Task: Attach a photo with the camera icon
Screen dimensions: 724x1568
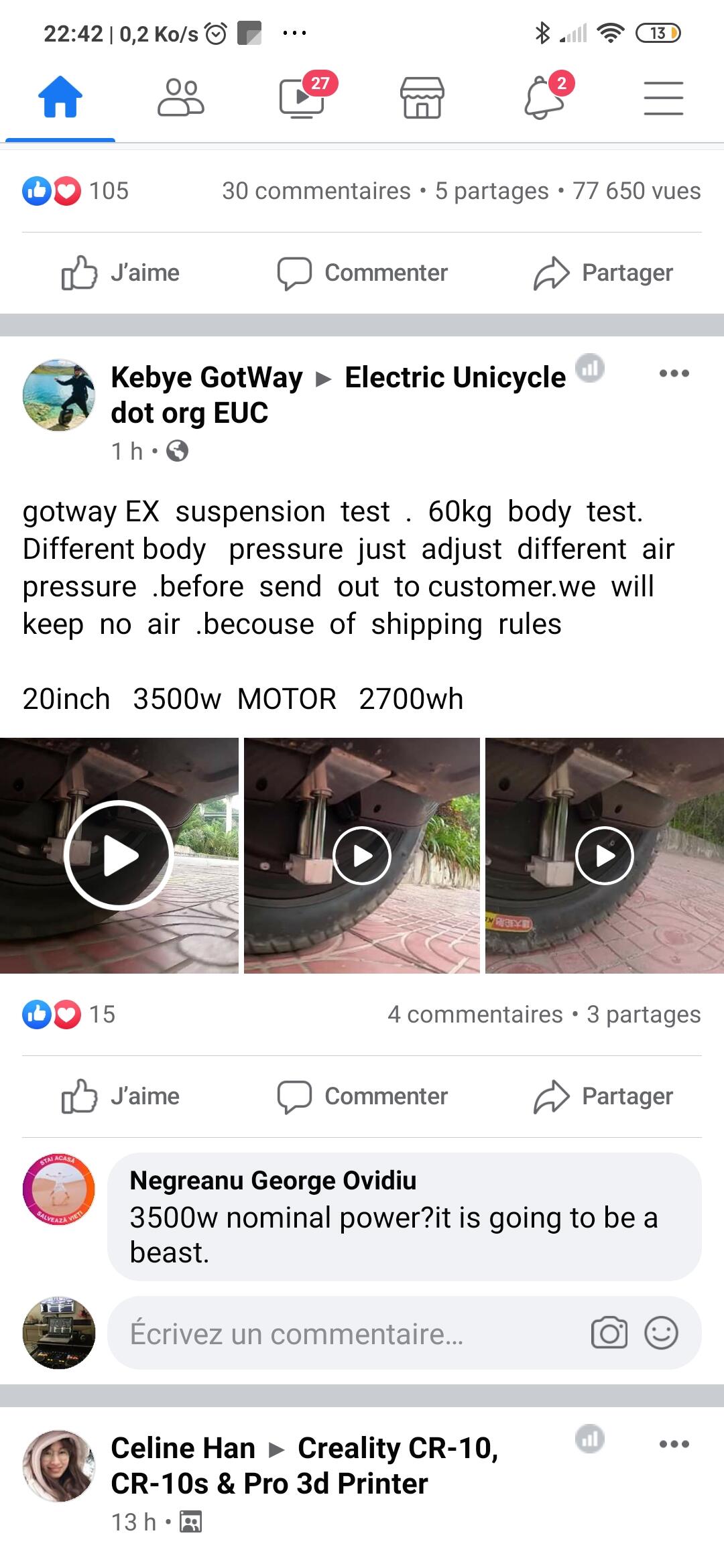Action: point(609,1333)
